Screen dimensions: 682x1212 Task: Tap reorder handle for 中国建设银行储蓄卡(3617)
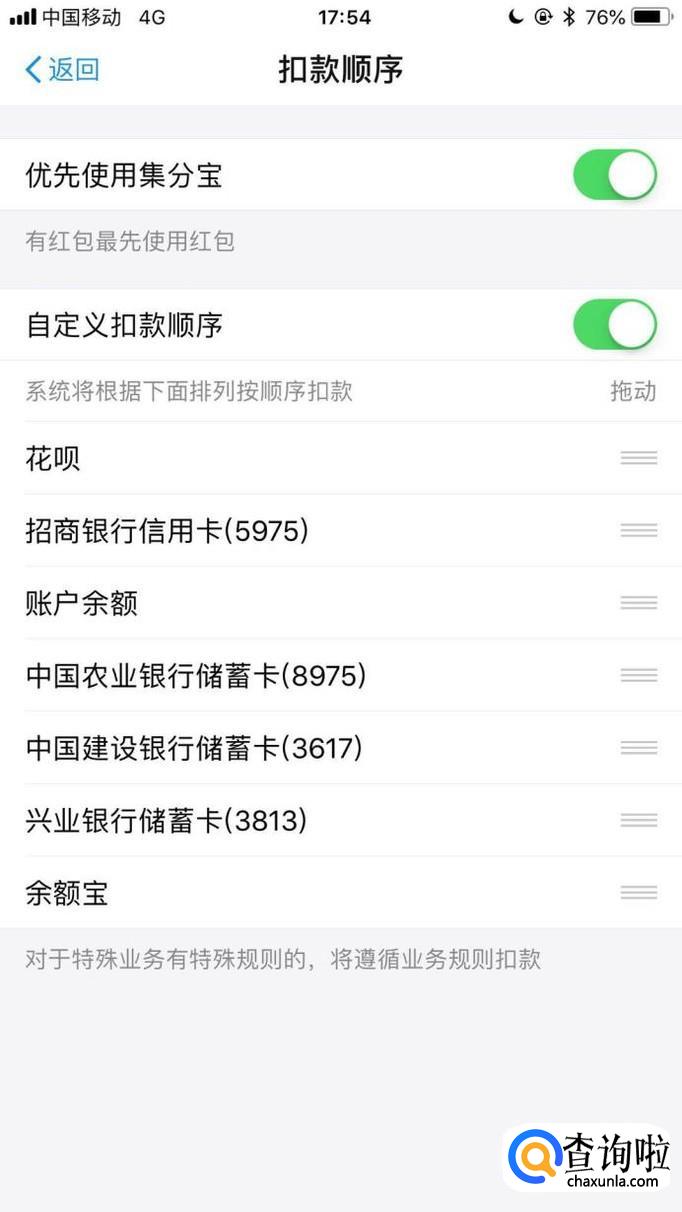pos(638,748)
